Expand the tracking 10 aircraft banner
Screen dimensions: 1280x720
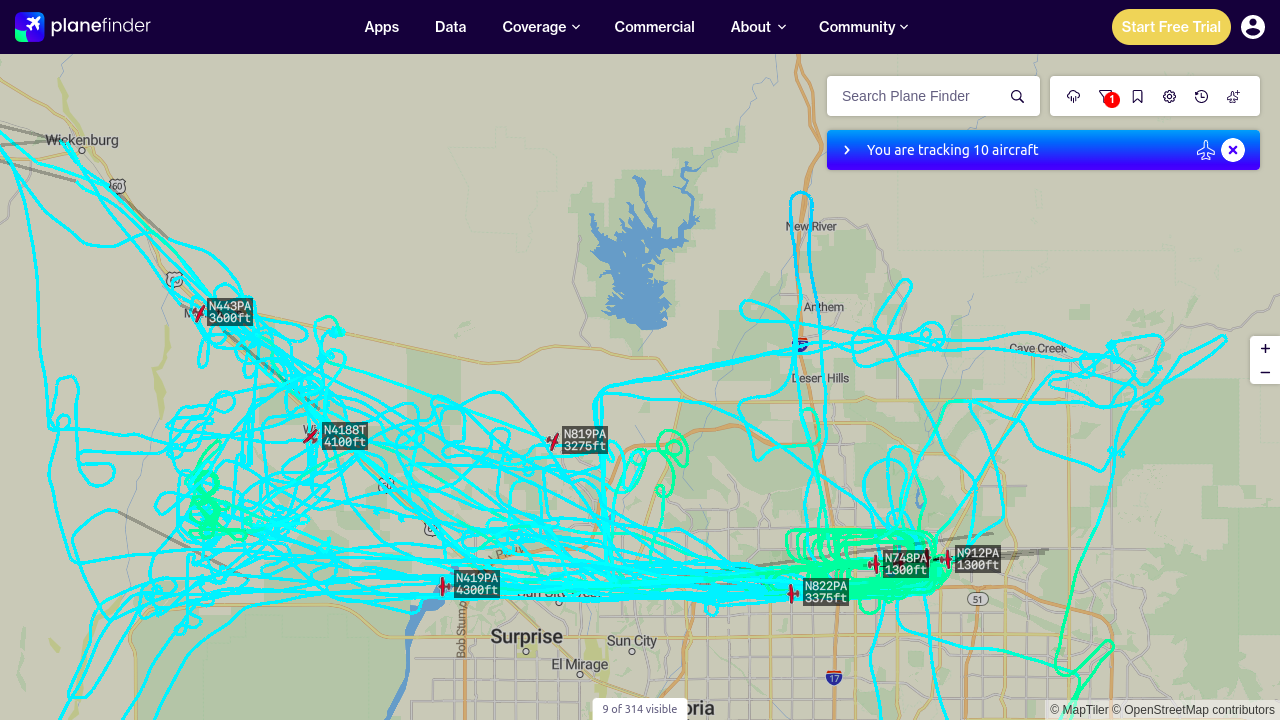(x=847, y=150)
